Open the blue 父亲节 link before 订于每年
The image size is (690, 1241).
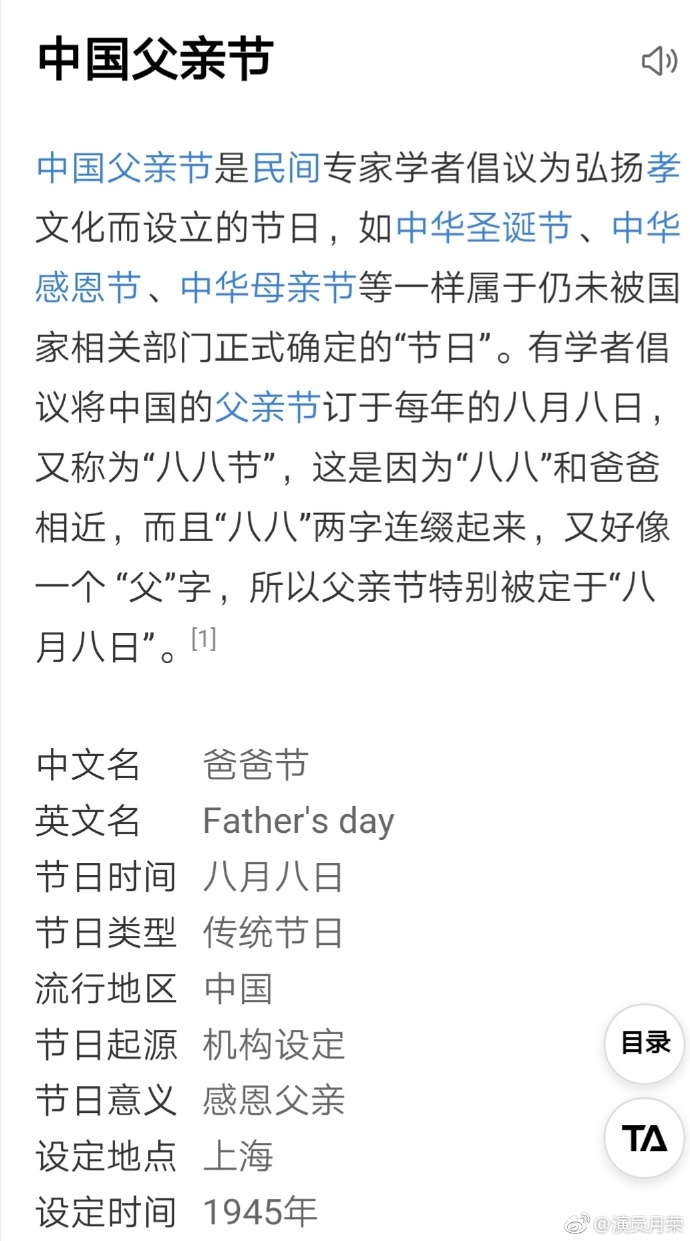pos(267,408)
